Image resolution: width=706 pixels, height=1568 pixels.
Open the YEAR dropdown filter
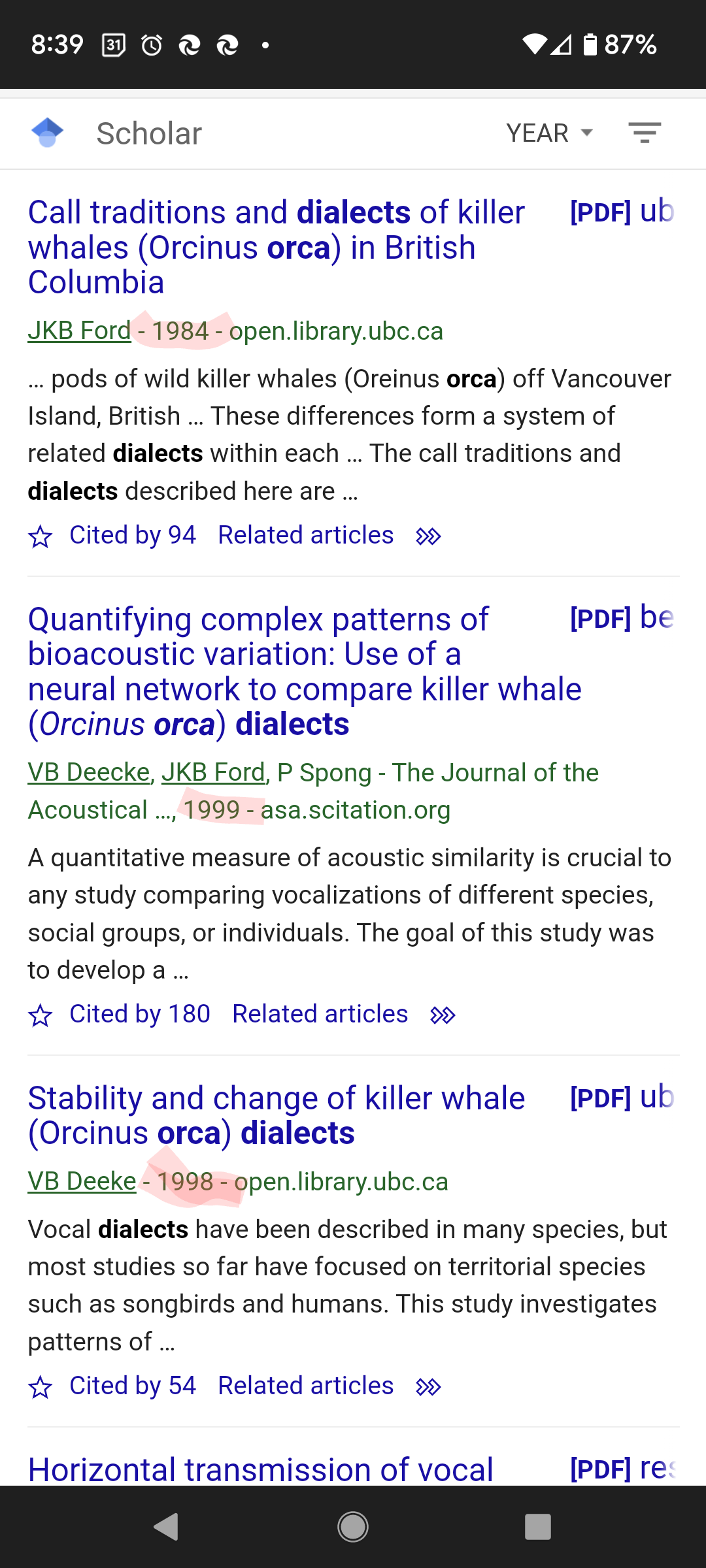549,133
